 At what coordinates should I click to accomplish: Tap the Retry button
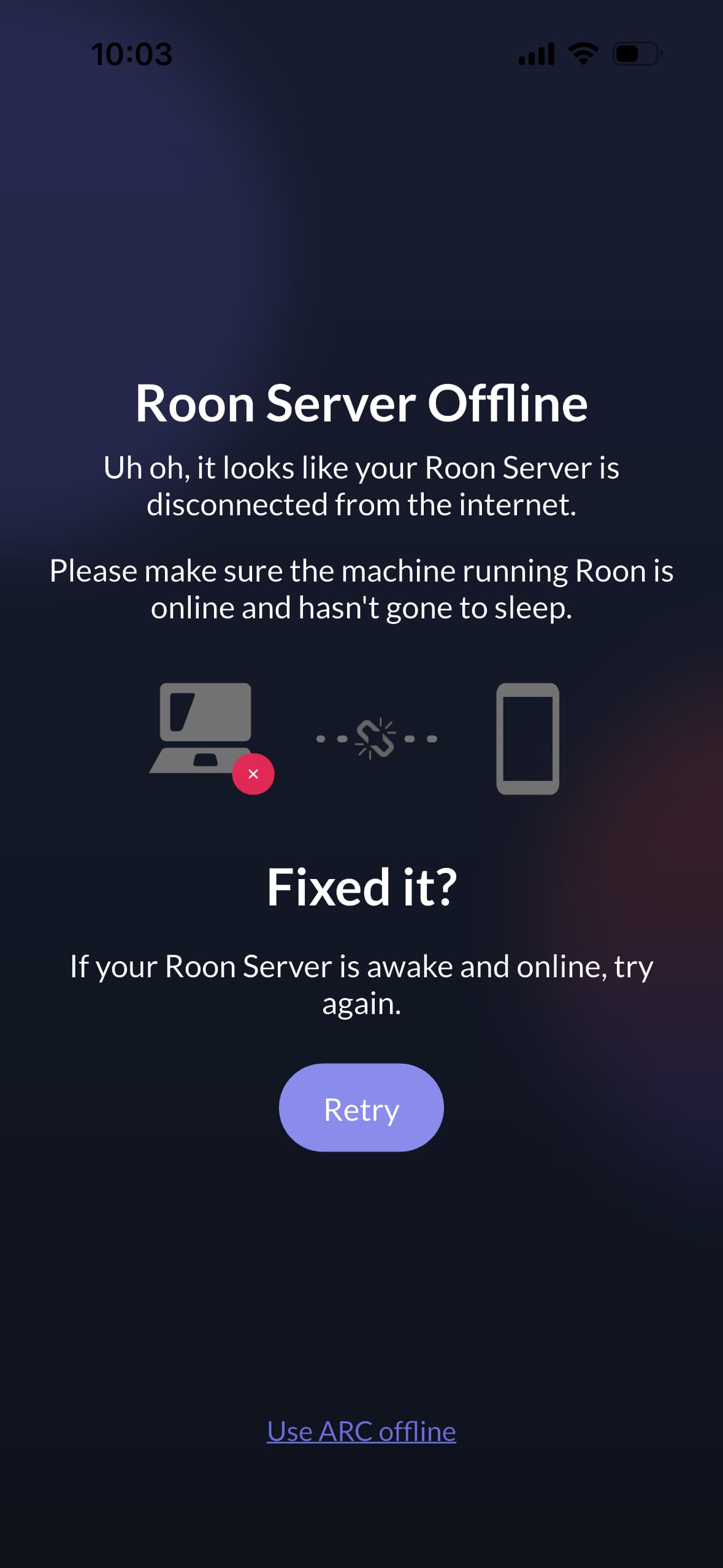point(361,1108)
